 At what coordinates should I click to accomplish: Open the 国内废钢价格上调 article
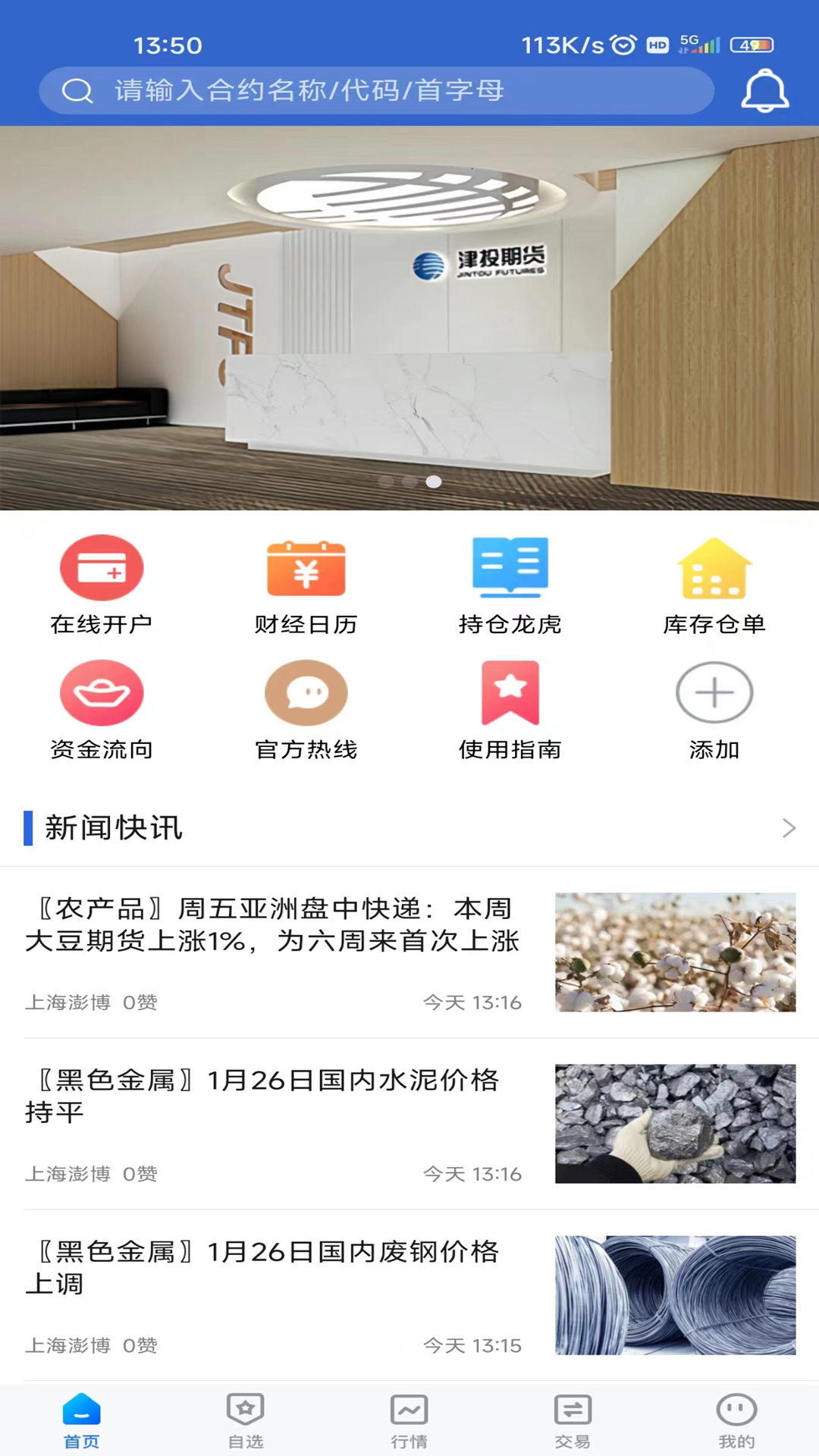coord(273,1268)
